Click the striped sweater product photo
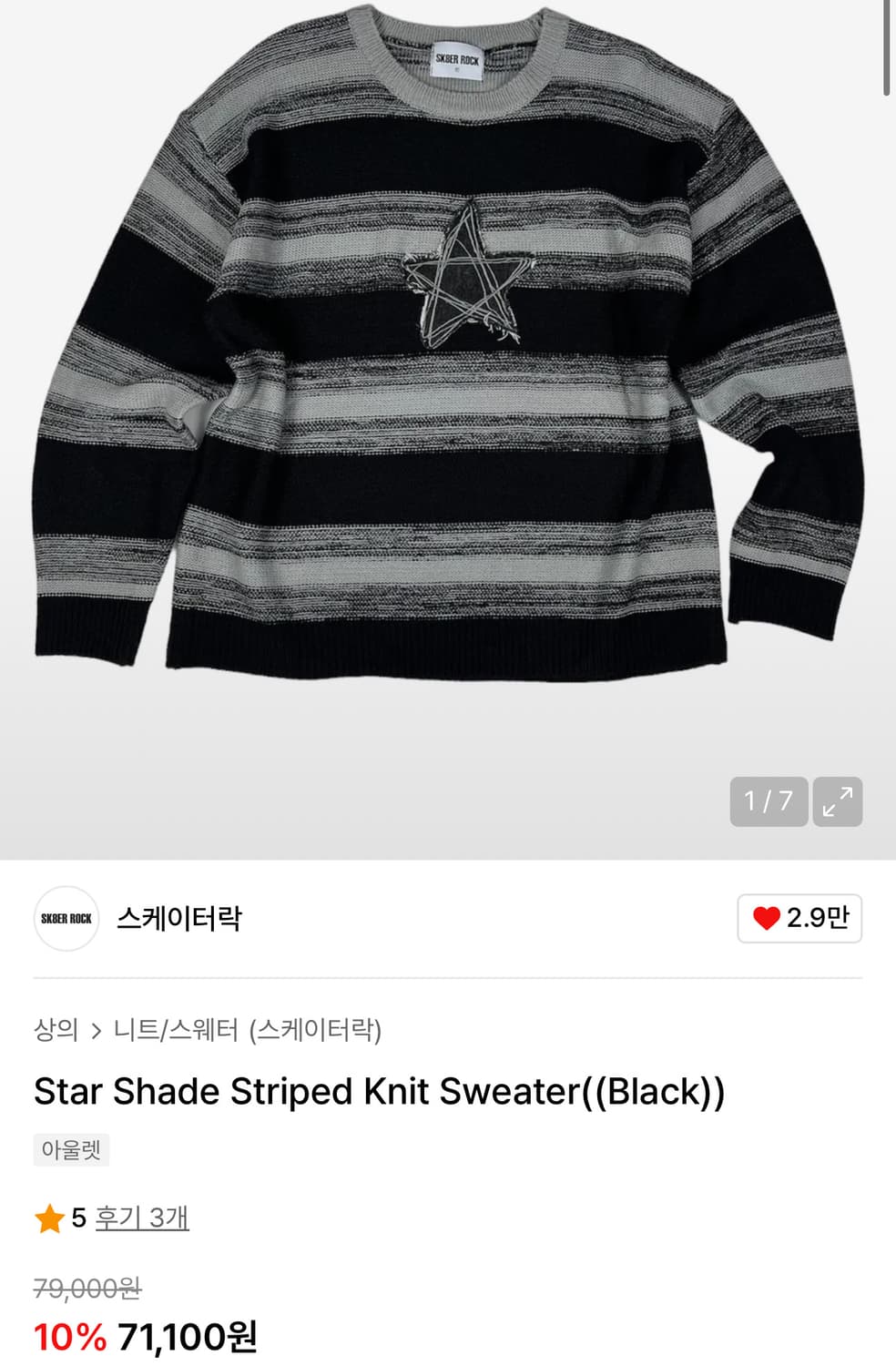Image resolution: width=896 pixels, height=1366 pixels. point(446,364)
